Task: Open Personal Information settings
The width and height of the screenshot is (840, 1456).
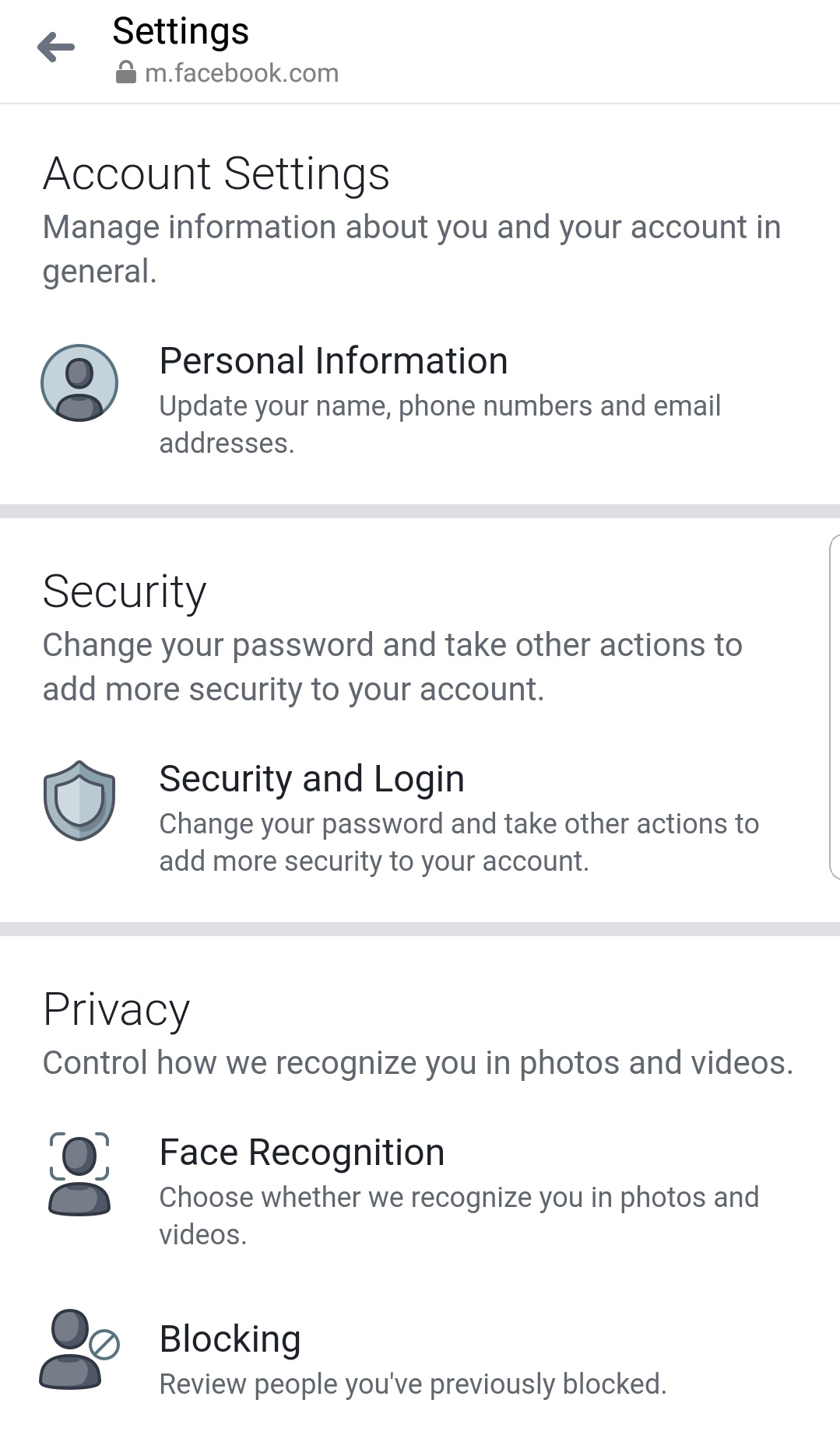Action: [420, 400]
